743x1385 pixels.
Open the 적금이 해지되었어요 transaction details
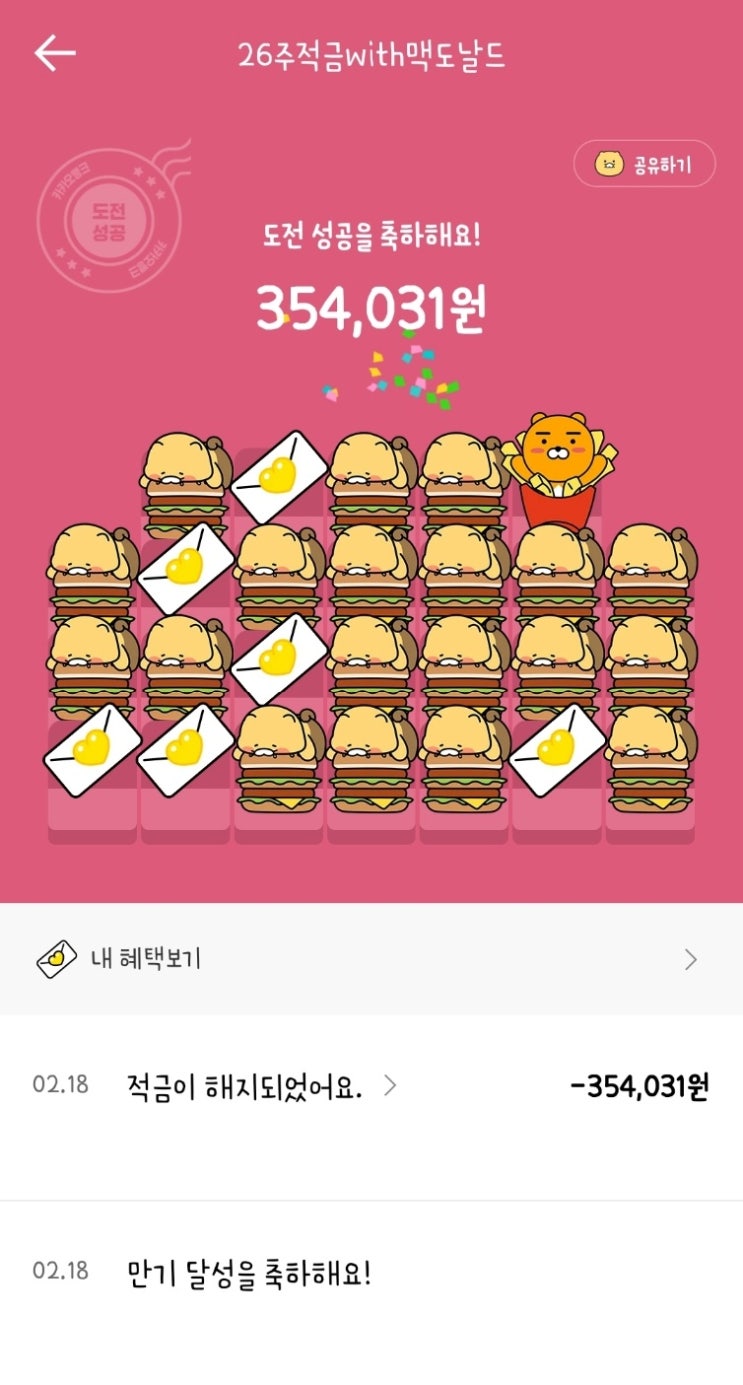click(262, 1086)
